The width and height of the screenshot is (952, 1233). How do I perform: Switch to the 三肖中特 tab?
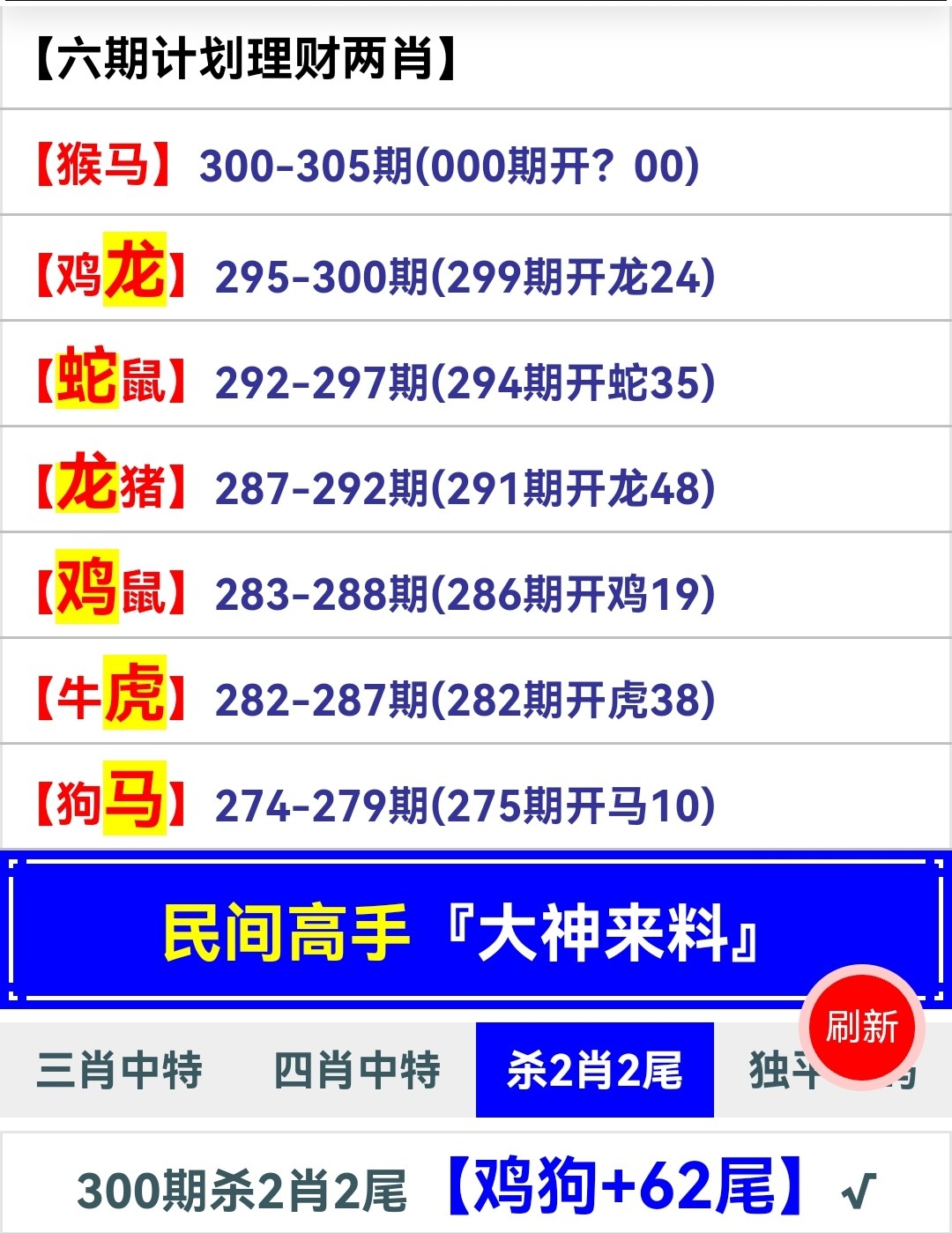click(120, 1070)
